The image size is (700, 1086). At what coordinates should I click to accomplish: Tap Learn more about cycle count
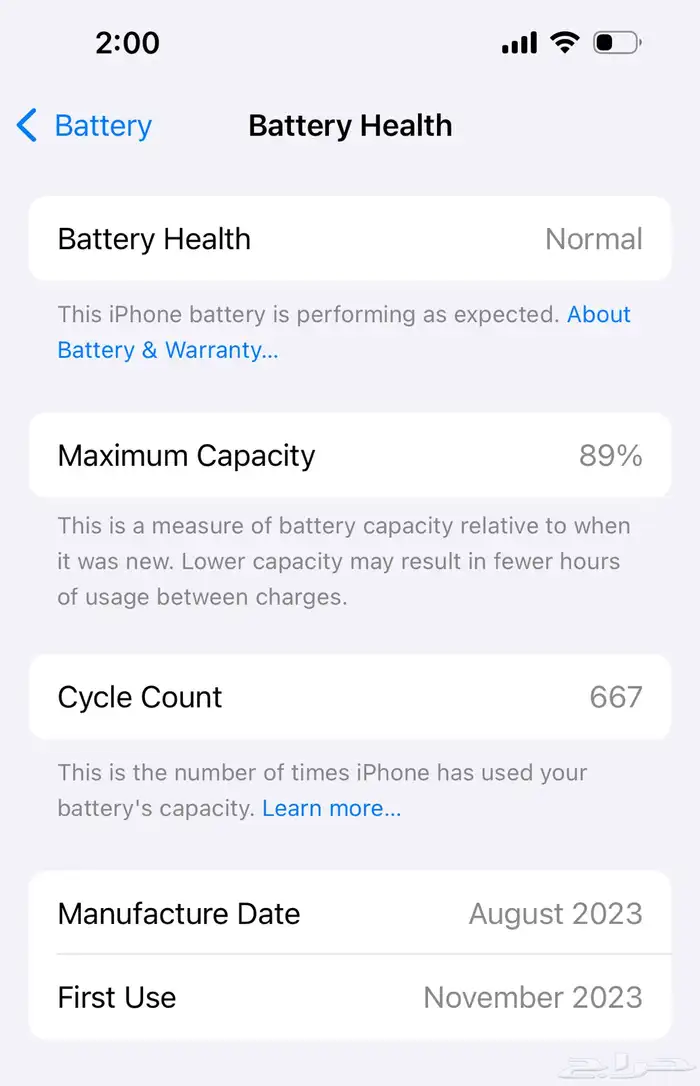tap(331, 808)
